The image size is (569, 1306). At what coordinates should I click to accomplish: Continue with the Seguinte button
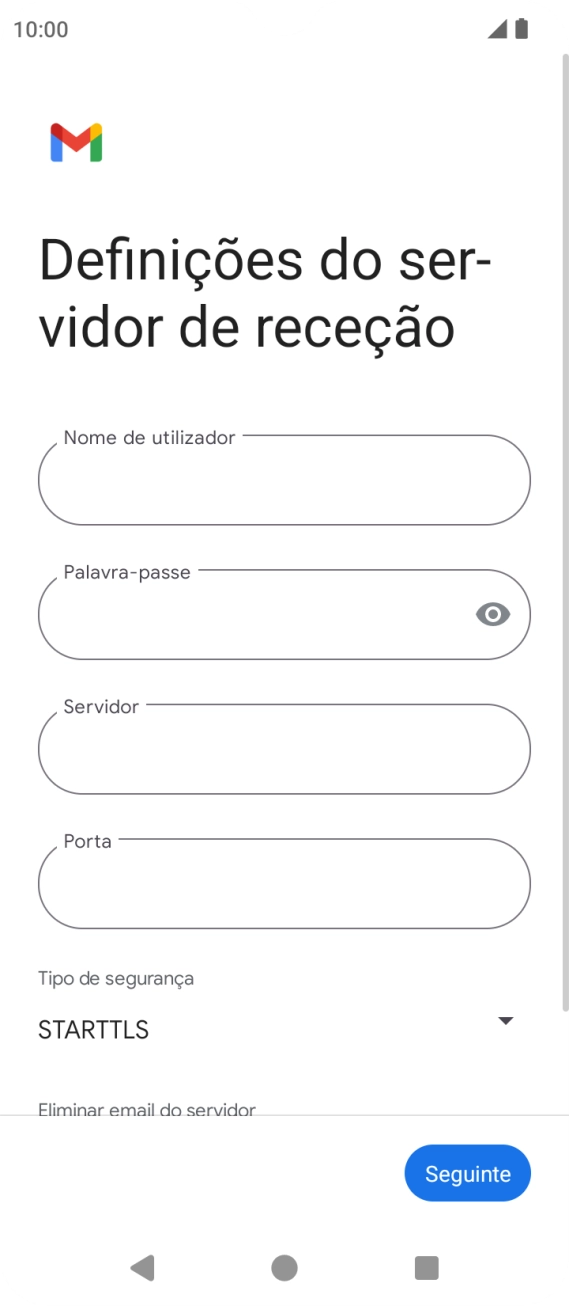tap(467, 1174)
